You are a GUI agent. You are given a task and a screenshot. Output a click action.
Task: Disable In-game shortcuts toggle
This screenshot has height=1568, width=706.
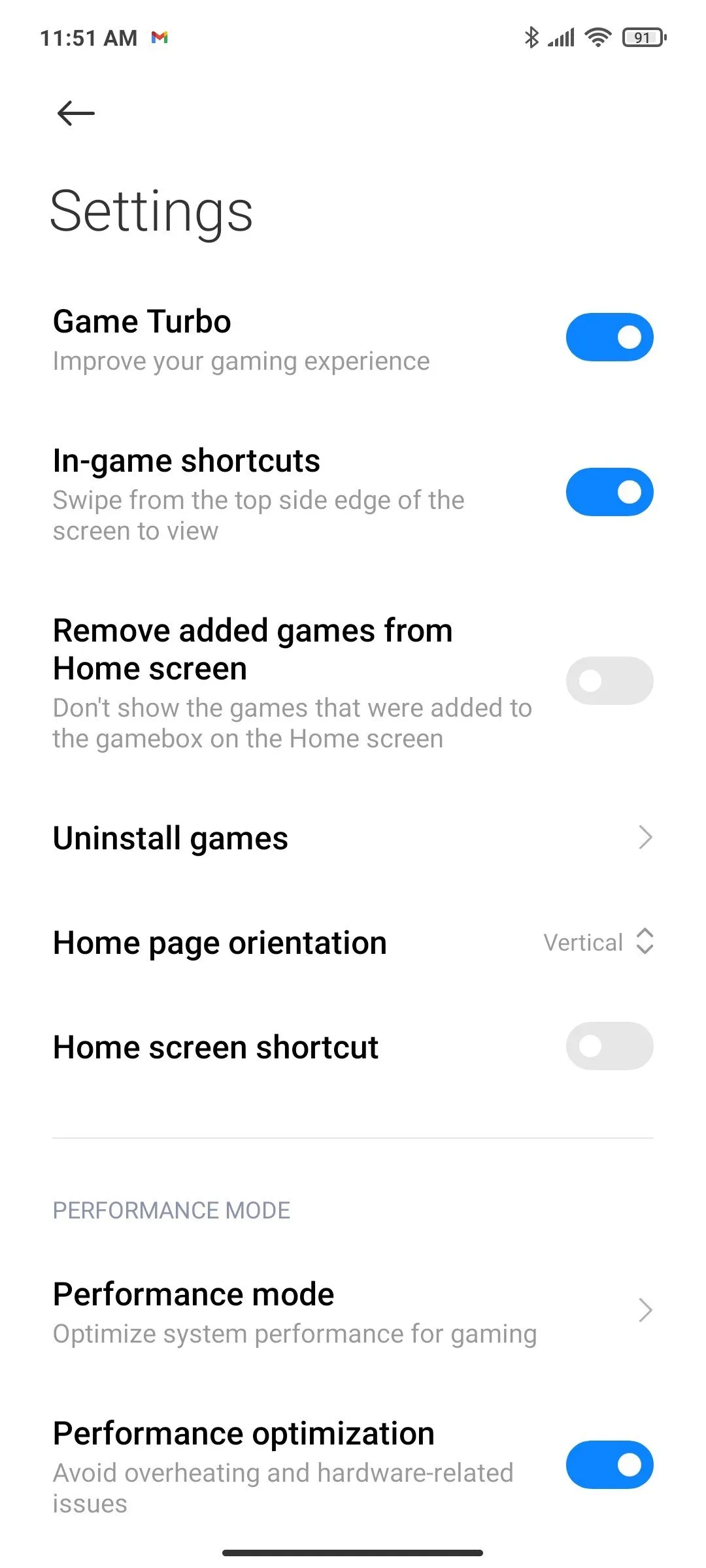click(x=609, y=492)
